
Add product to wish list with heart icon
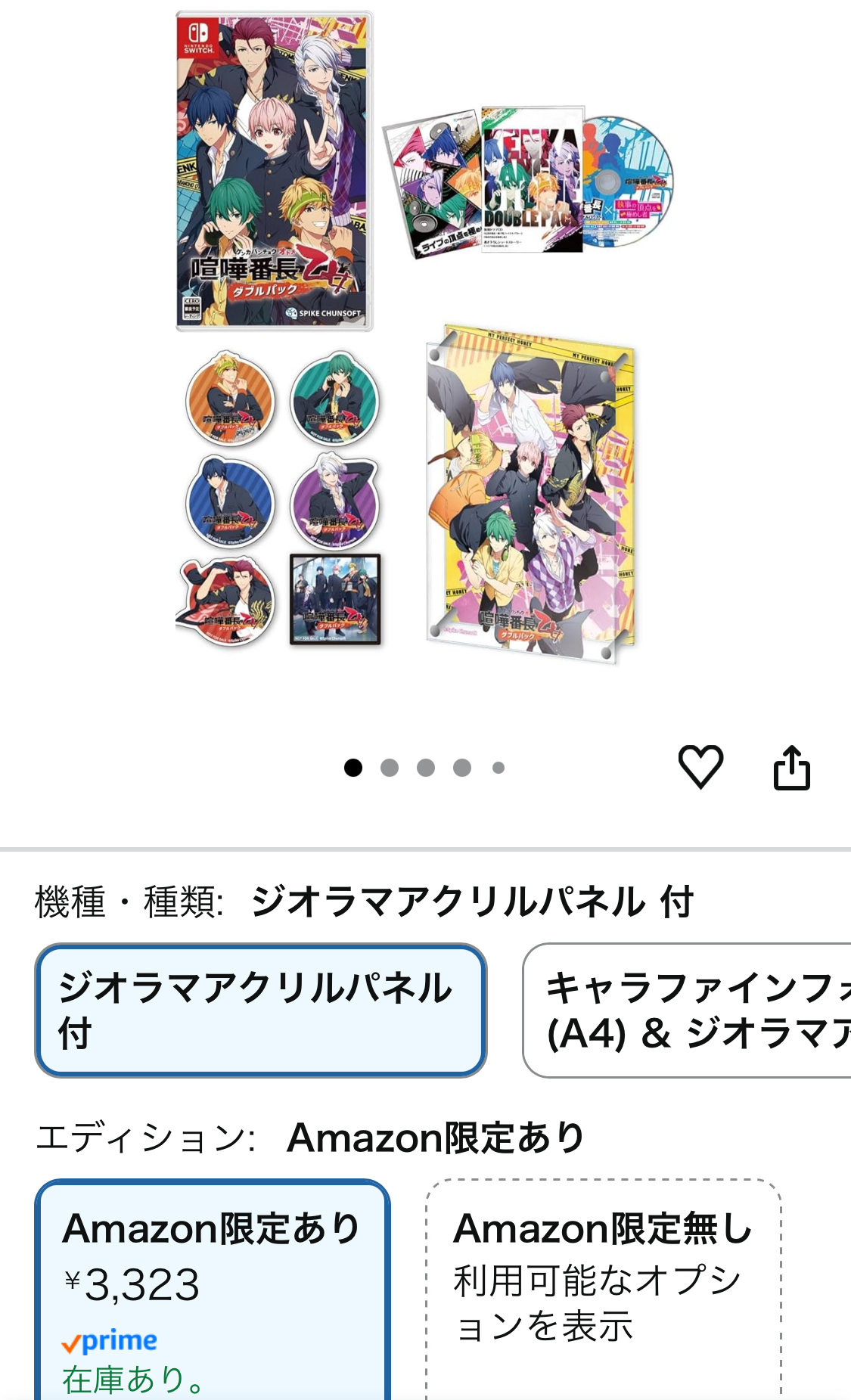click(700, 766)
